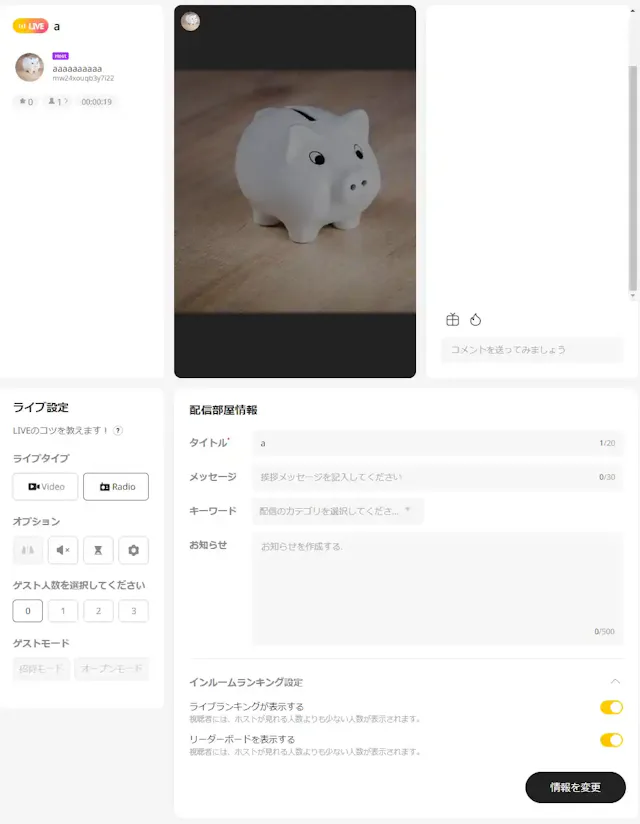
Task: Toggle リーダーボードを表示する switch
Action: 611,740
